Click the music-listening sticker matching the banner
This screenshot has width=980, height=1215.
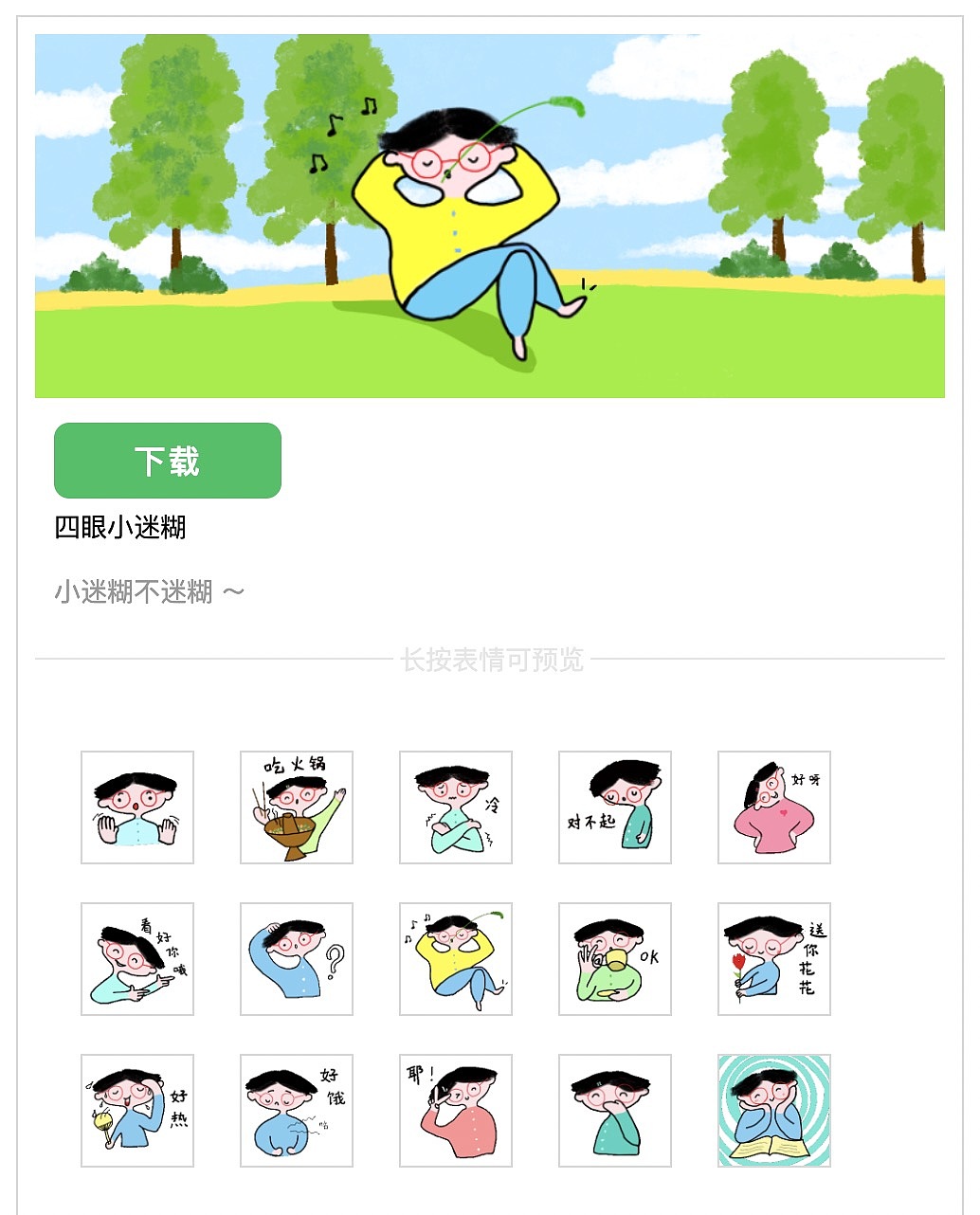tap(455, 959)
